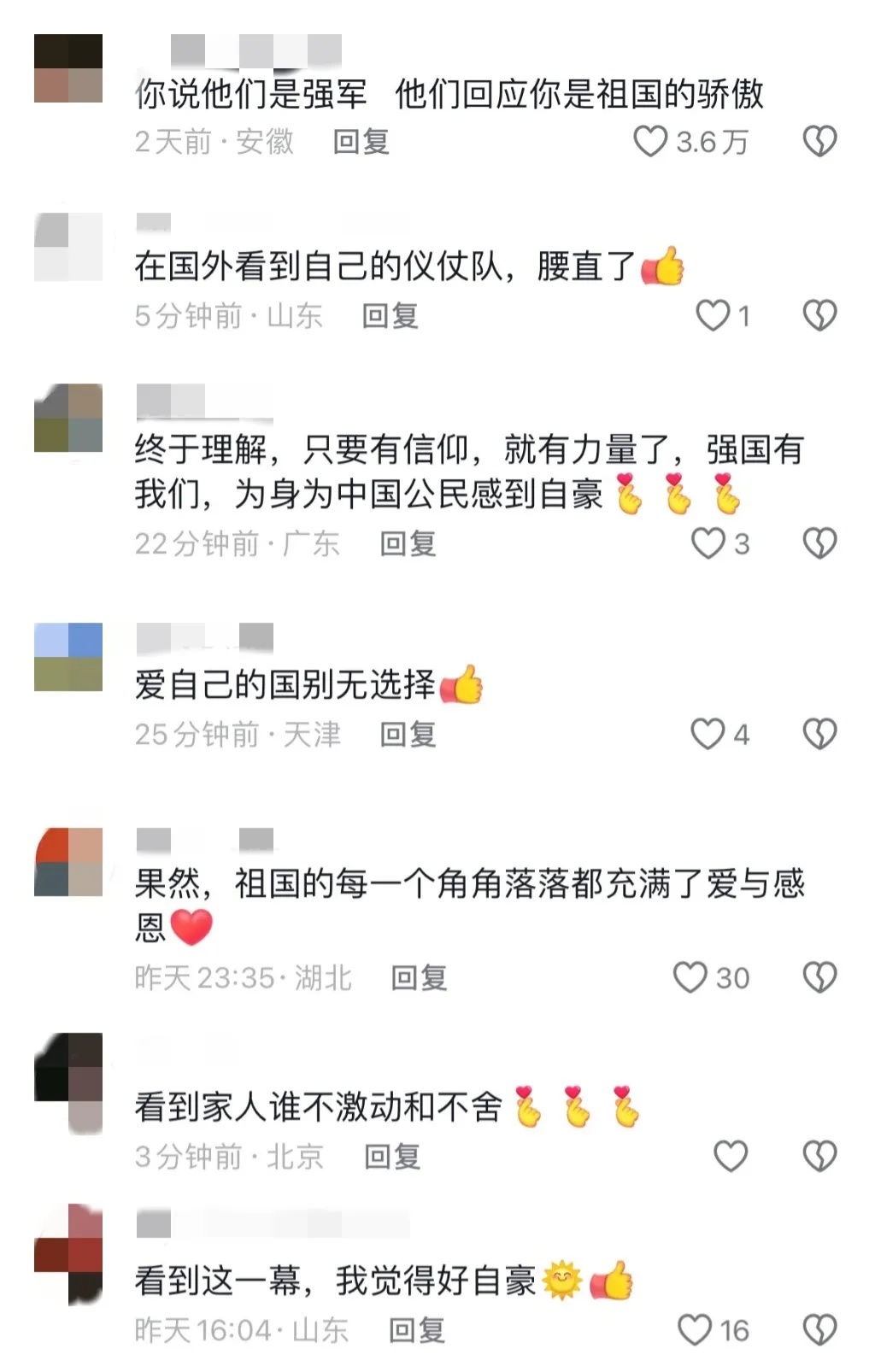Like the comment from 安徽 with 3.6万 likes
The height and width of the screenshot is (1372, 875).
[650, 142]
